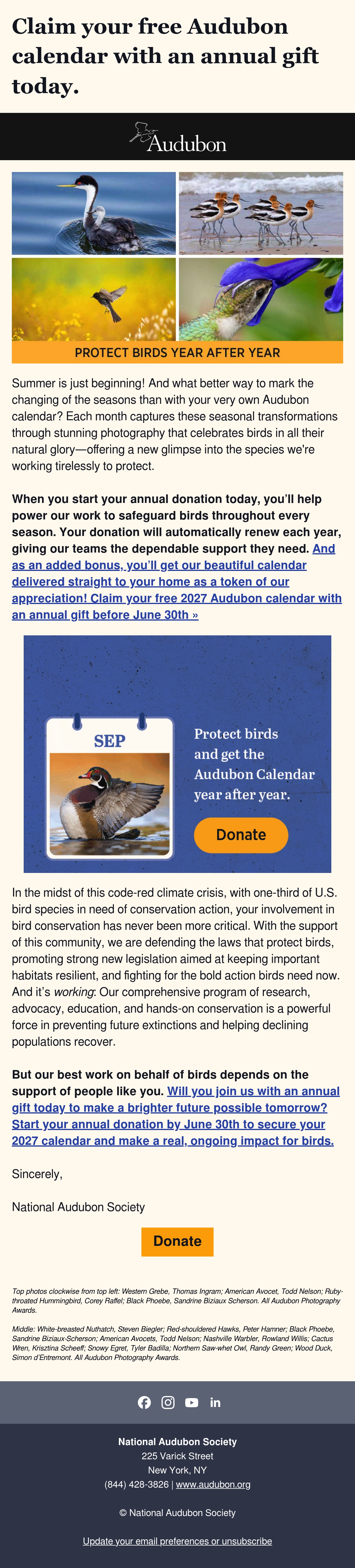The height and width of the screenshot is (1568, 355).
Task: Visit www.audubon.org link in footer
Action: pos(213,1484)
